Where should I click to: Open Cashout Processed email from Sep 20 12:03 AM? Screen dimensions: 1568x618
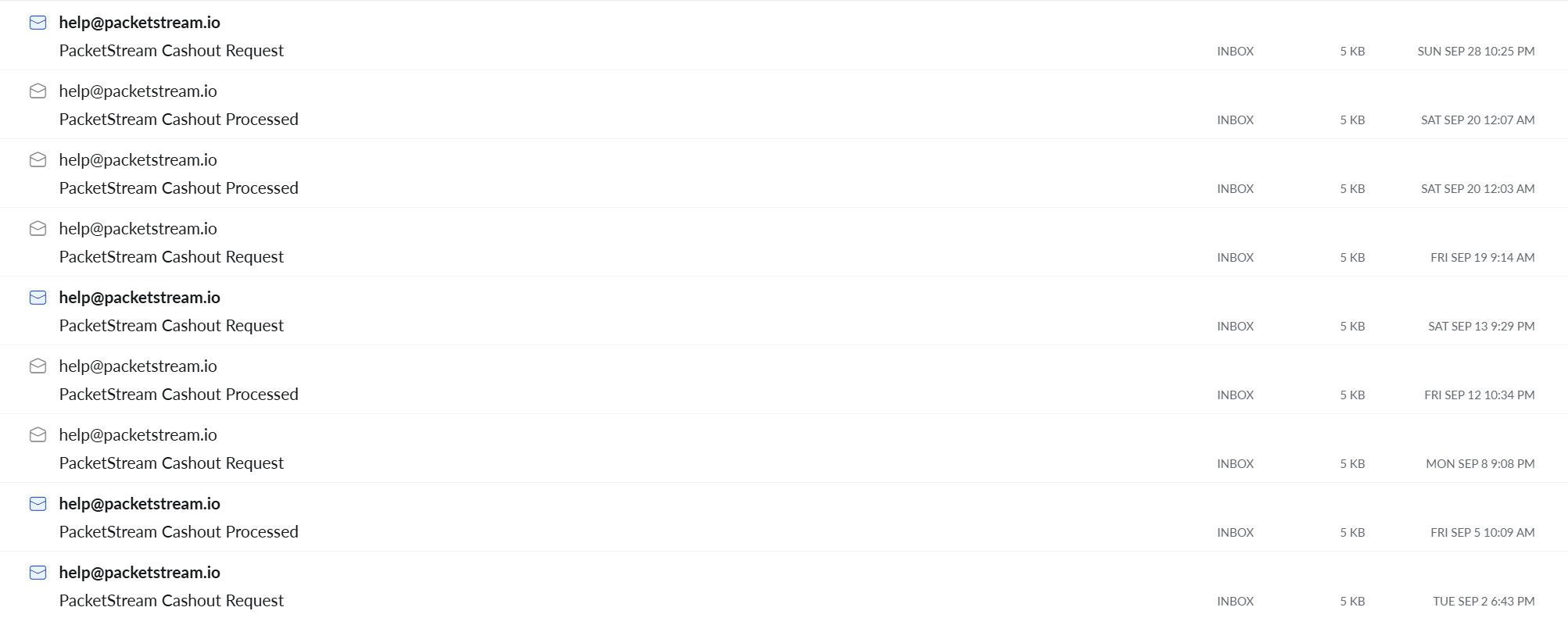(178, 188)
